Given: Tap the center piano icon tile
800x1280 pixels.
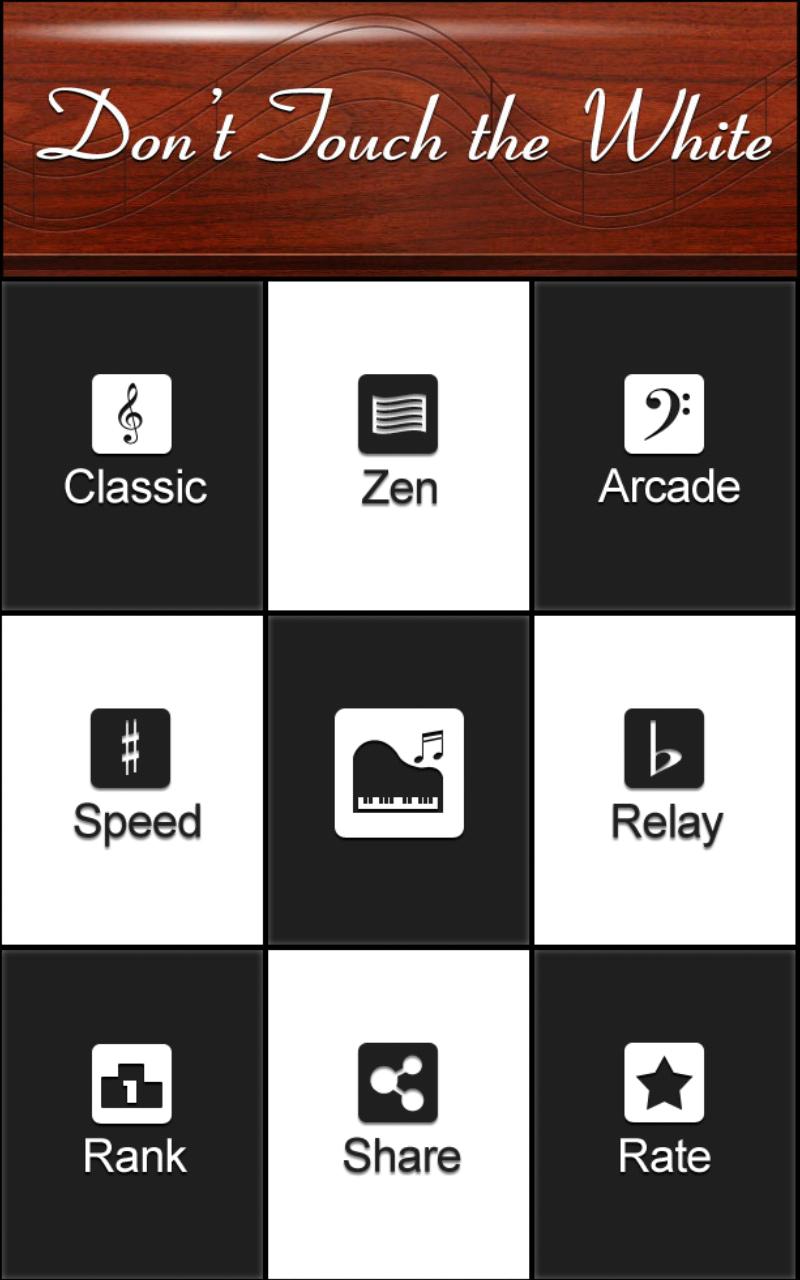Looking at the screenshot, I should (398, 774).
